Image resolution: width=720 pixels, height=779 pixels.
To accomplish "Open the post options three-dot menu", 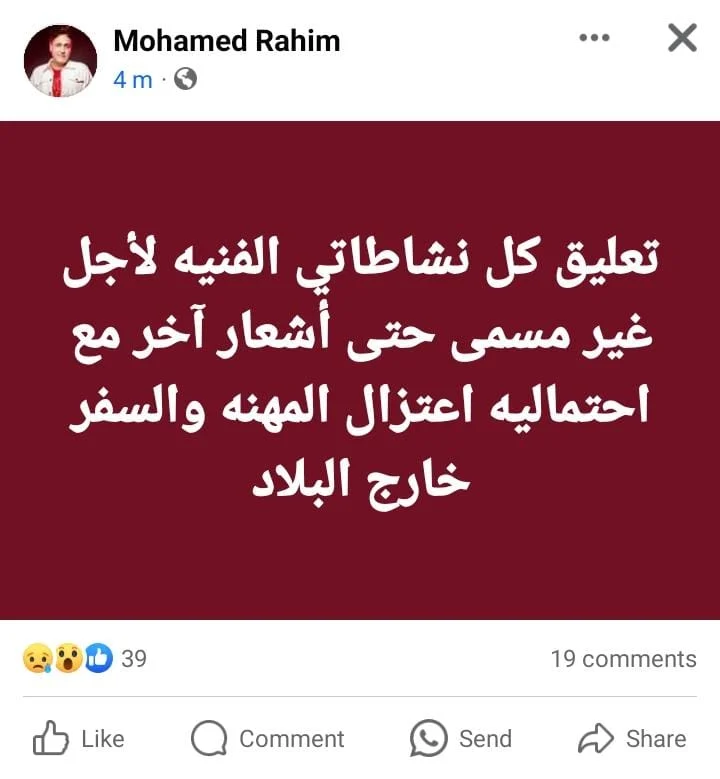I will click(x=594, y=38).
